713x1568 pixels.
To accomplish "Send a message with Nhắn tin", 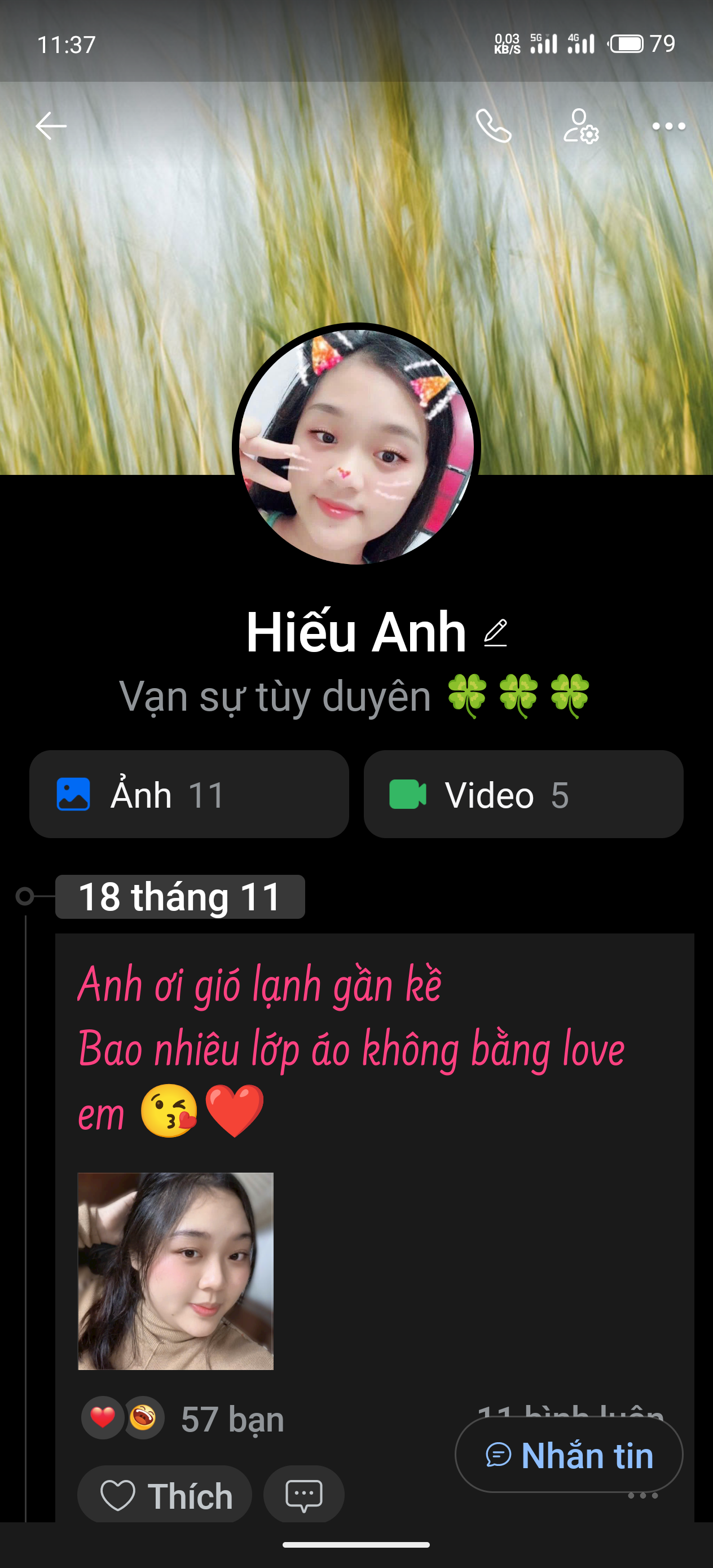I will click(x=569, y=1455).
